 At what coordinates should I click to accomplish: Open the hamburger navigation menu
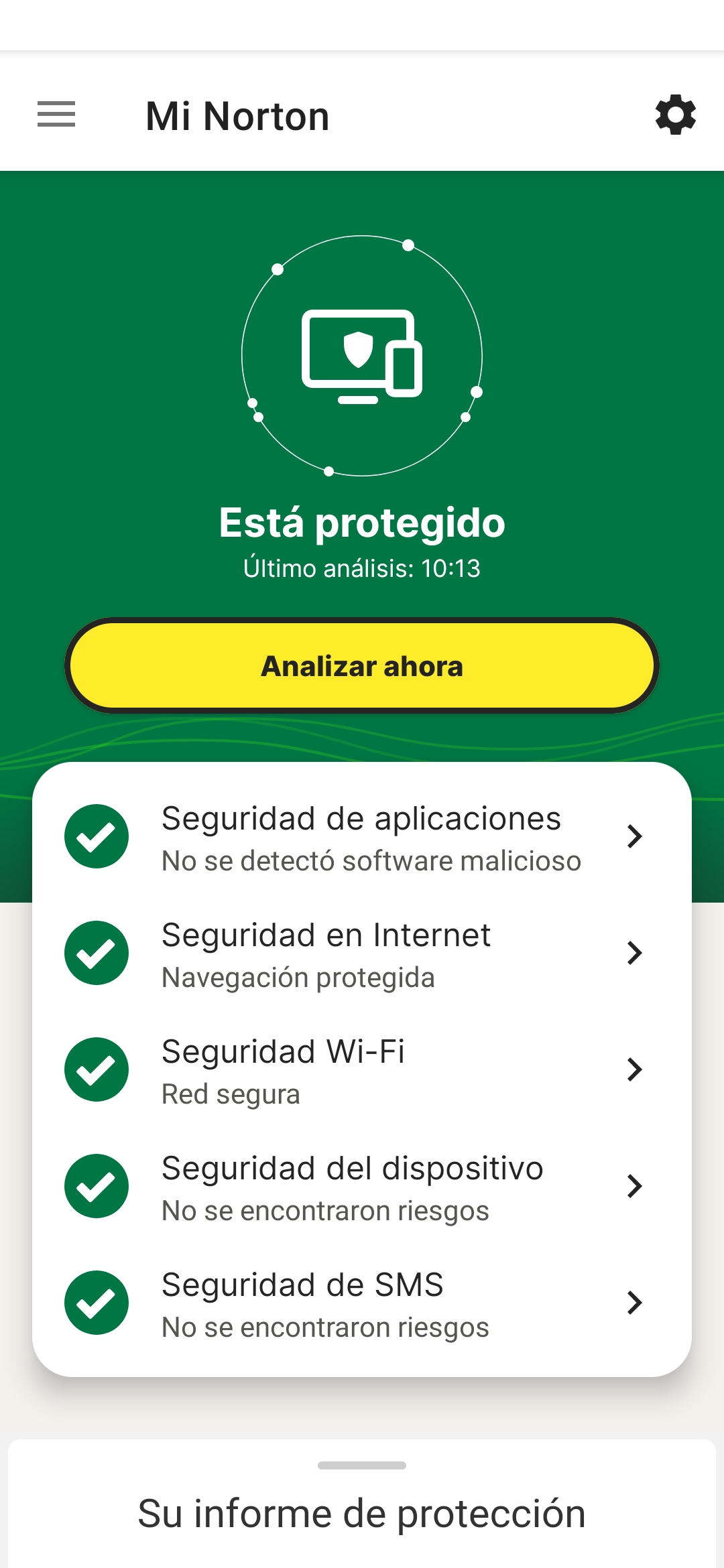click(x=56, y=115)
